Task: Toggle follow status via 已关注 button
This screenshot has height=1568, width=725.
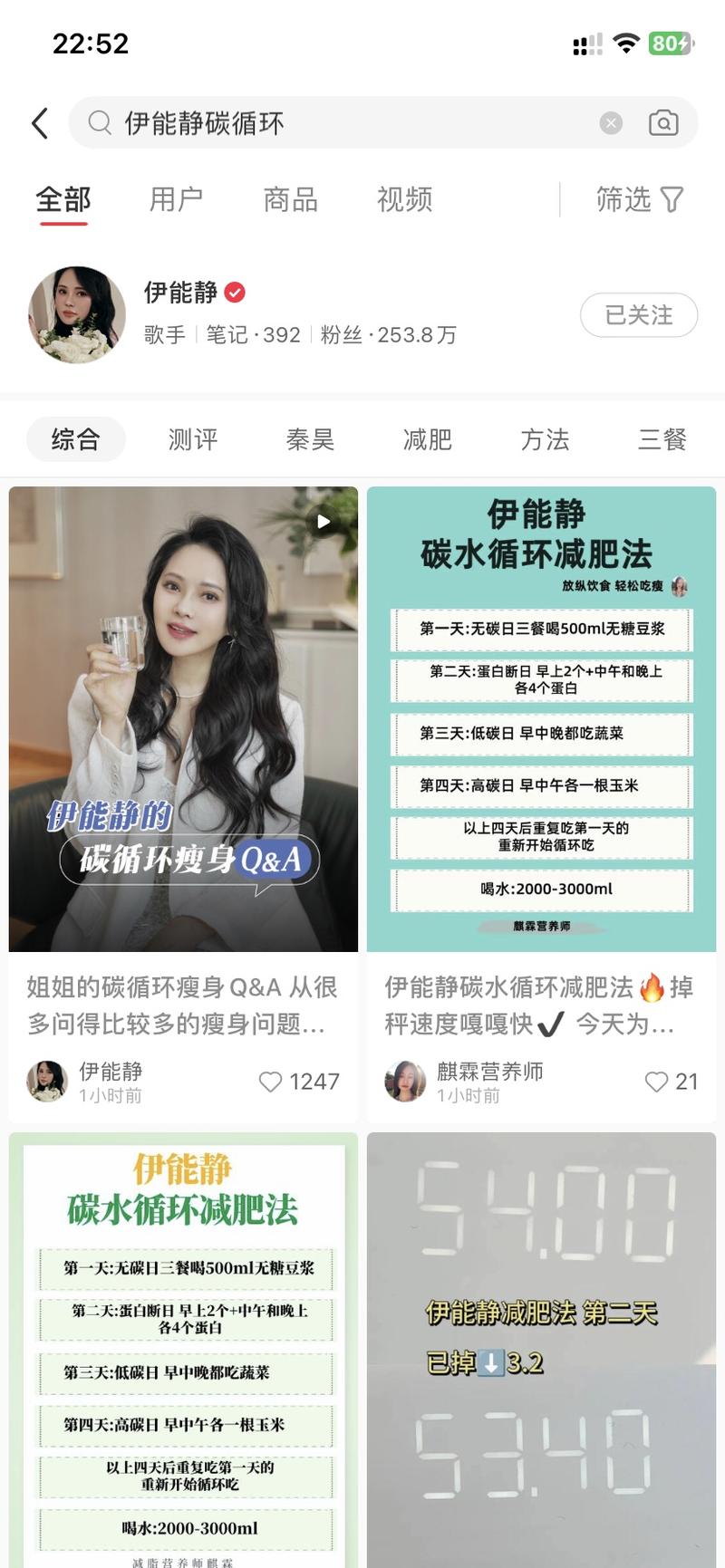Action: 639,315
